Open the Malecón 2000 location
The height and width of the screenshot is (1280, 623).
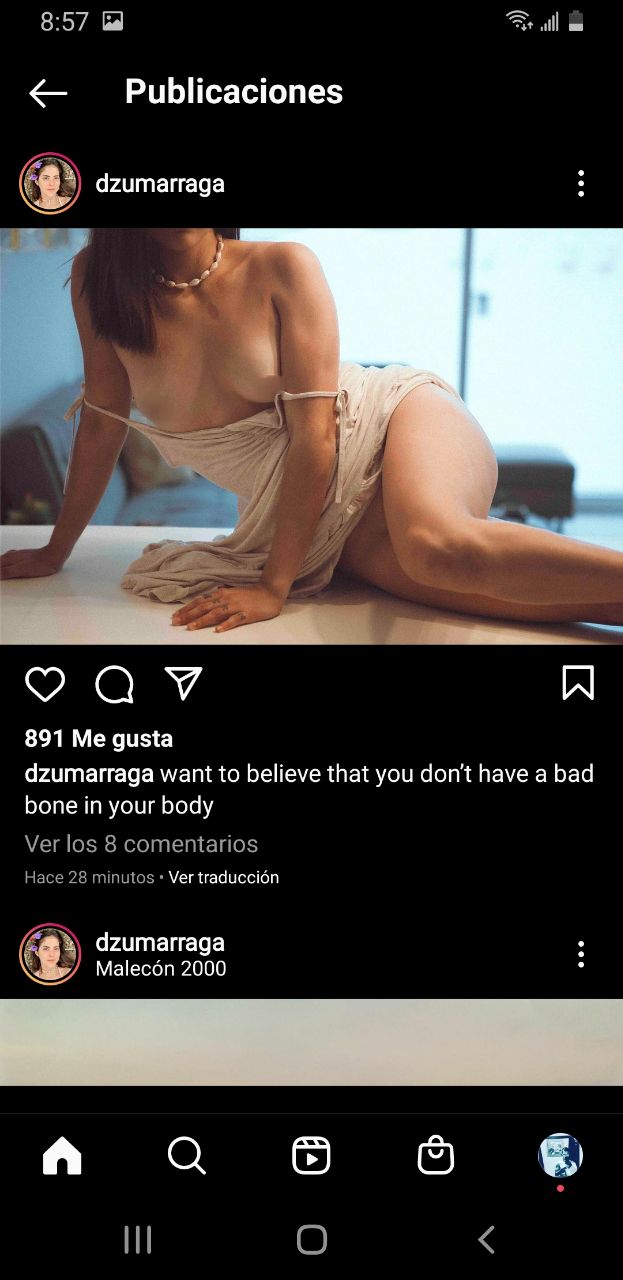tap(160, 968)
